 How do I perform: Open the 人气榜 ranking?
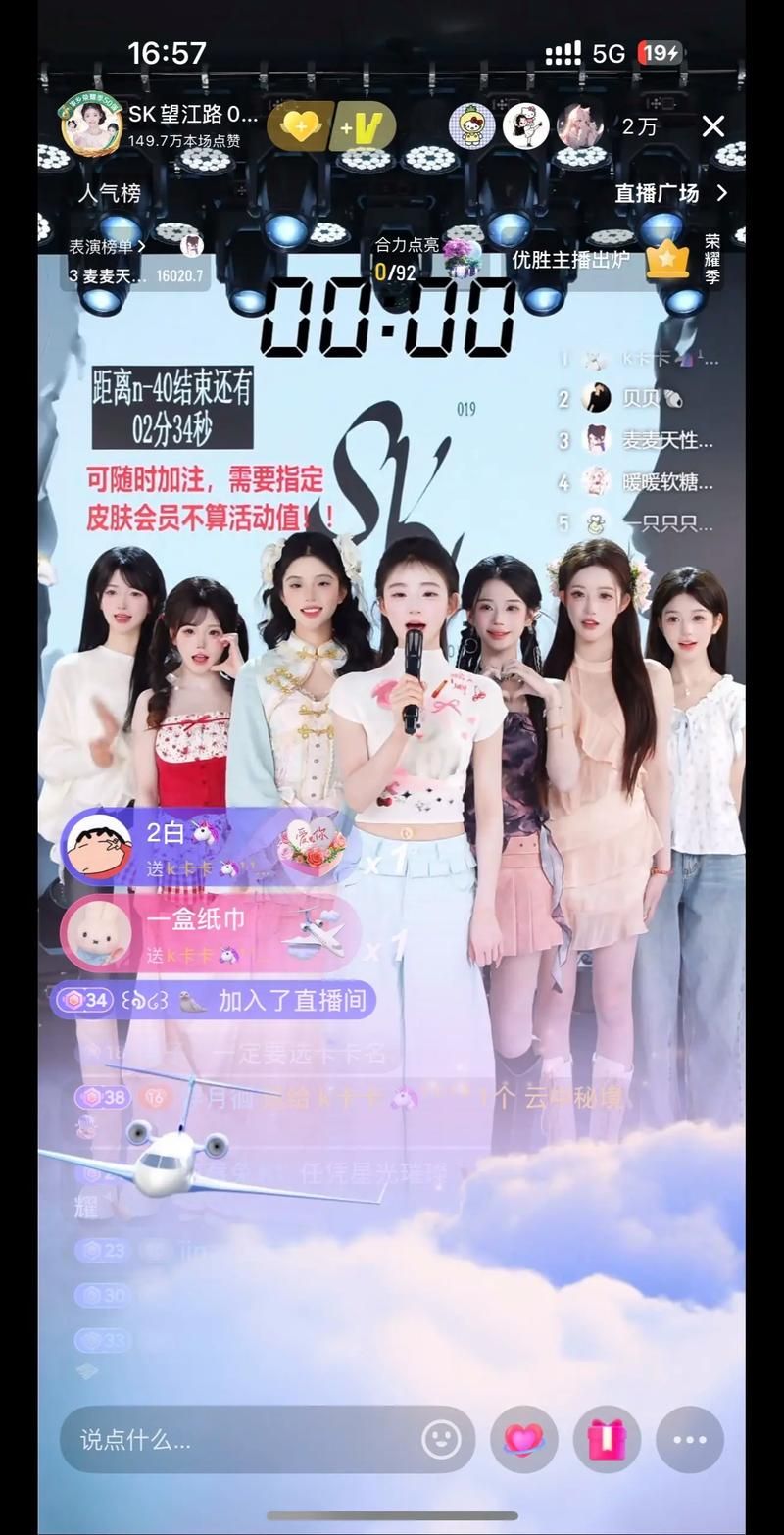pyautogui.click(x=109, y=193)
